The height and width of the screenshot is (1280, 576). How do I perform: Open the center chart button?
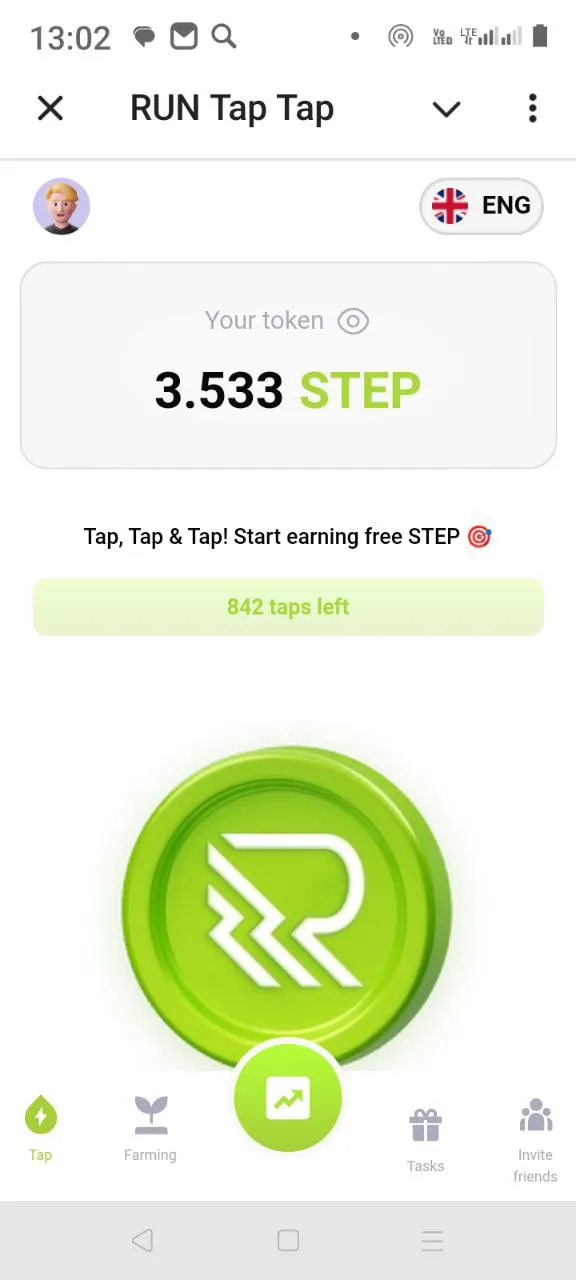coord(288,1098)
